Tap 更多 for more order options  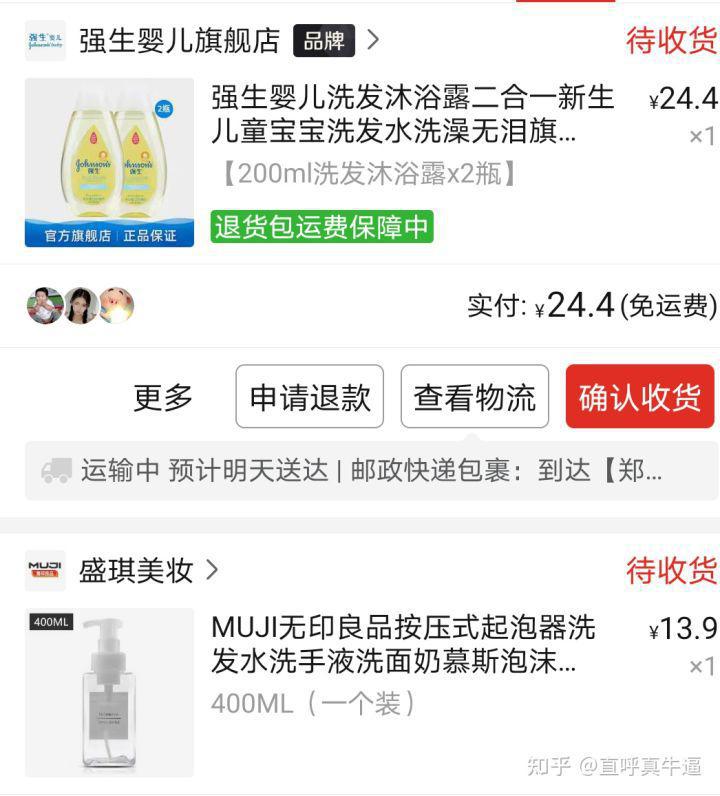click(x=163, y=397)
